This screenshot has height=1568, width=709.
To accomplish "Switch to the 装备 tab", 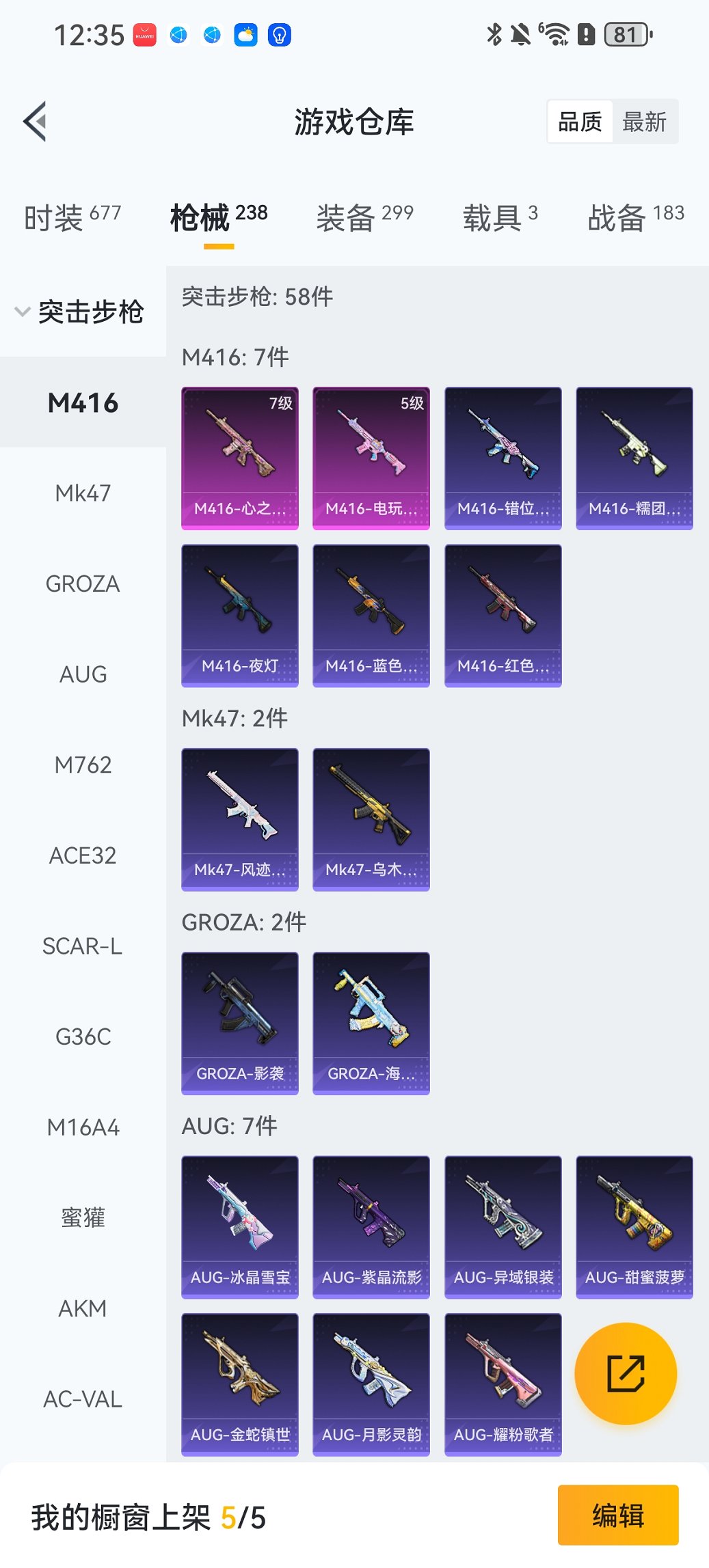I will 364,217.
